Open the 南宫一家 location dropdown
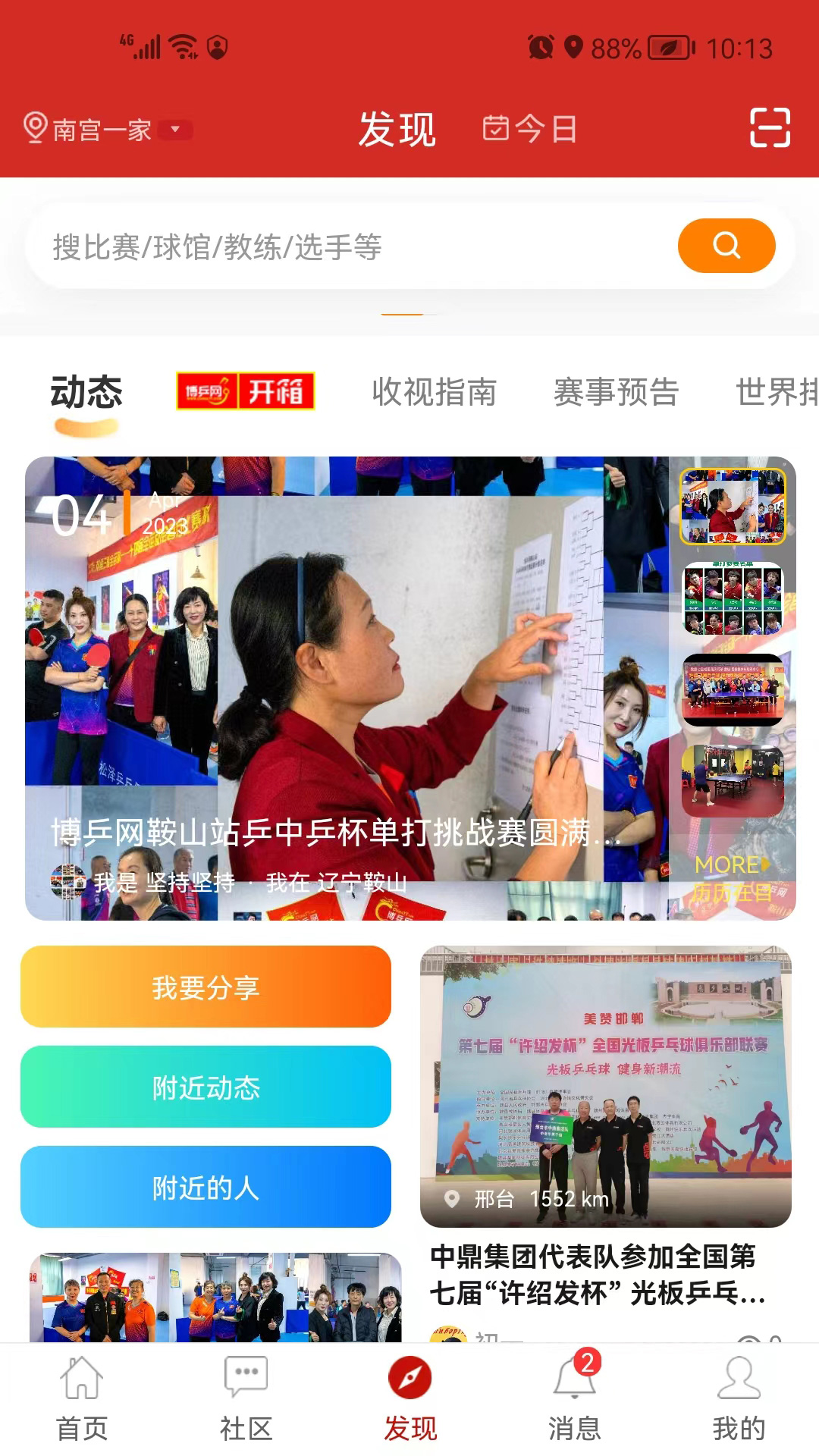Screen dimensions: 819x1456 (106, 130)
